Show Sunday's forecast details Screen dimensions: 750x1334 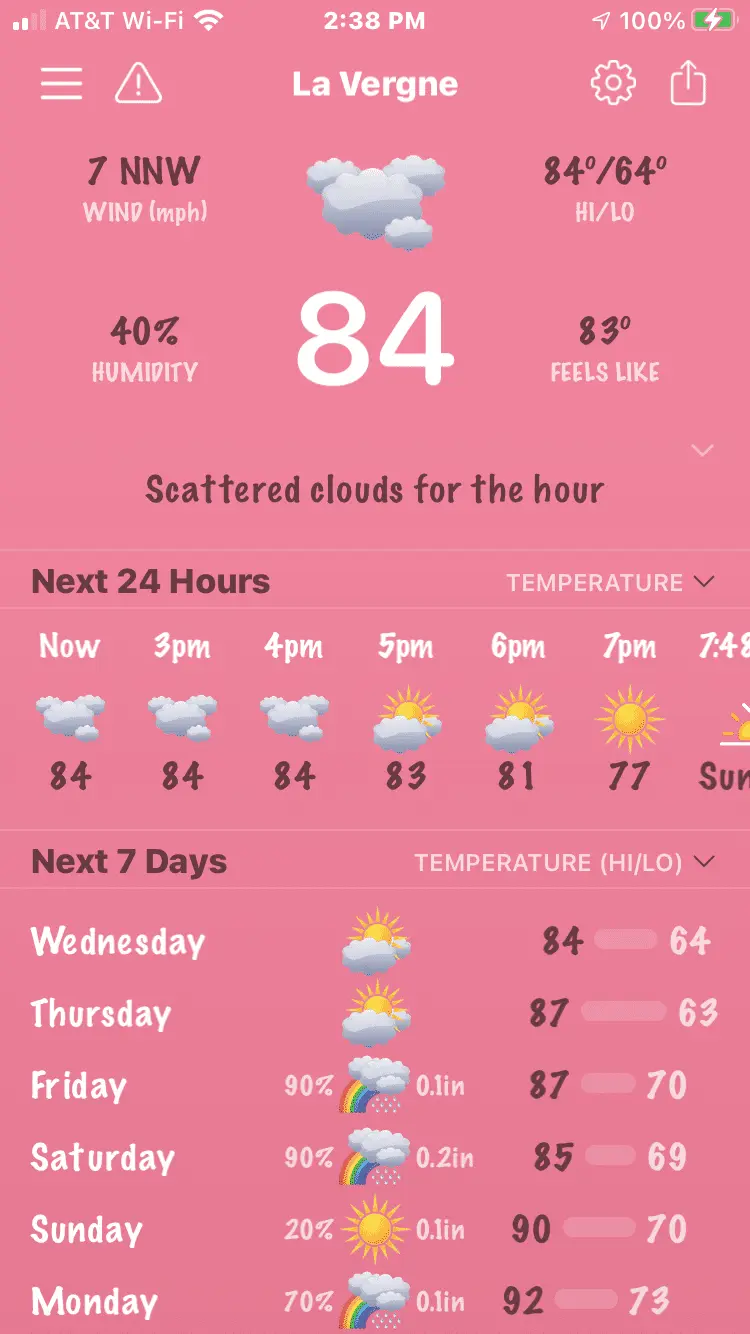(x=374, y=1229)
